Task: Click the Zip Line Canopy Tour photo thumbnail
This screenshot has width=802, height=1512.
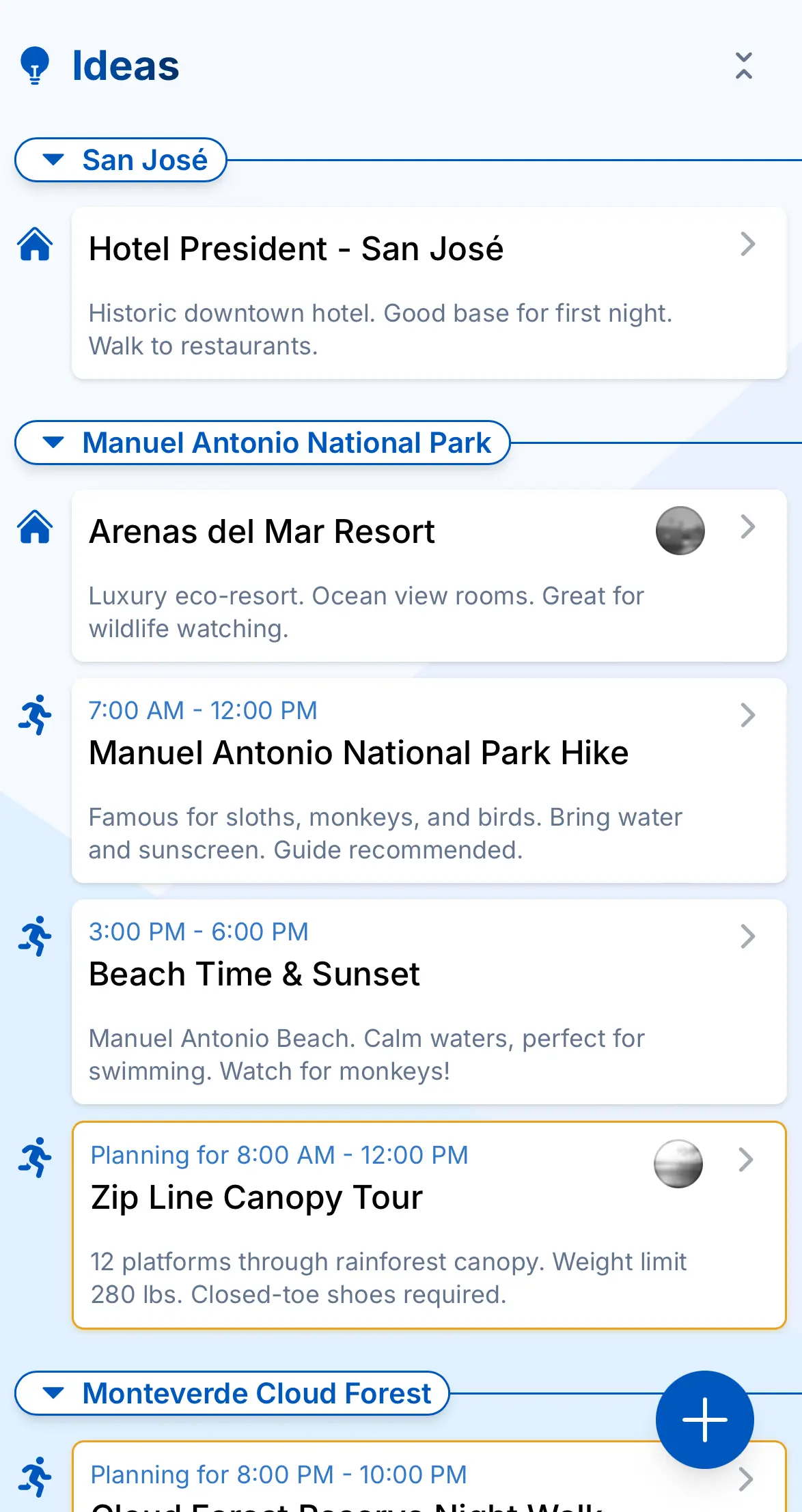Action: (x=678, y=1164)
